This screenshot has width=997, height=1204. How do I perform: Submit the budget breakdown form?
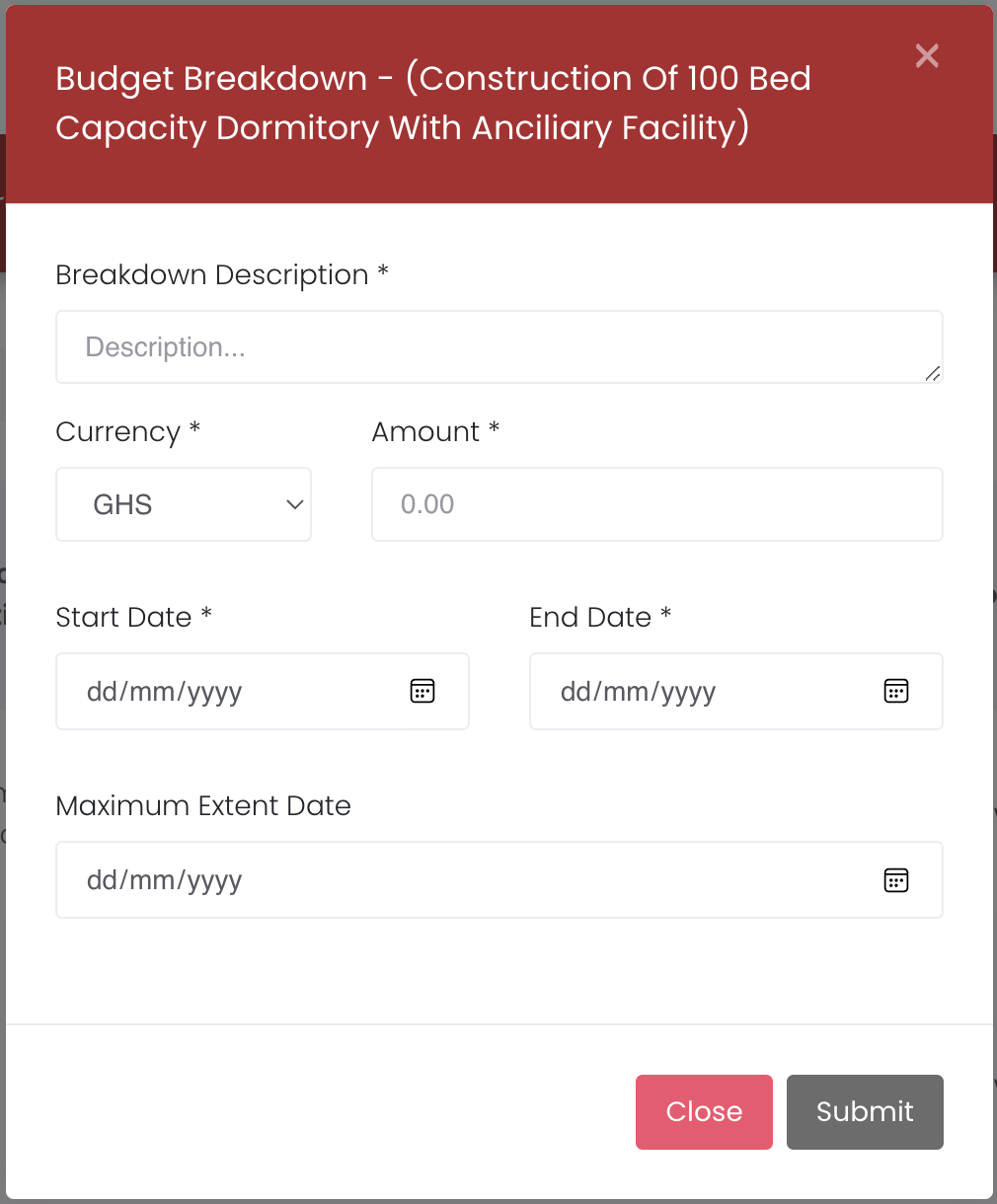click(x=865, y=1112)
